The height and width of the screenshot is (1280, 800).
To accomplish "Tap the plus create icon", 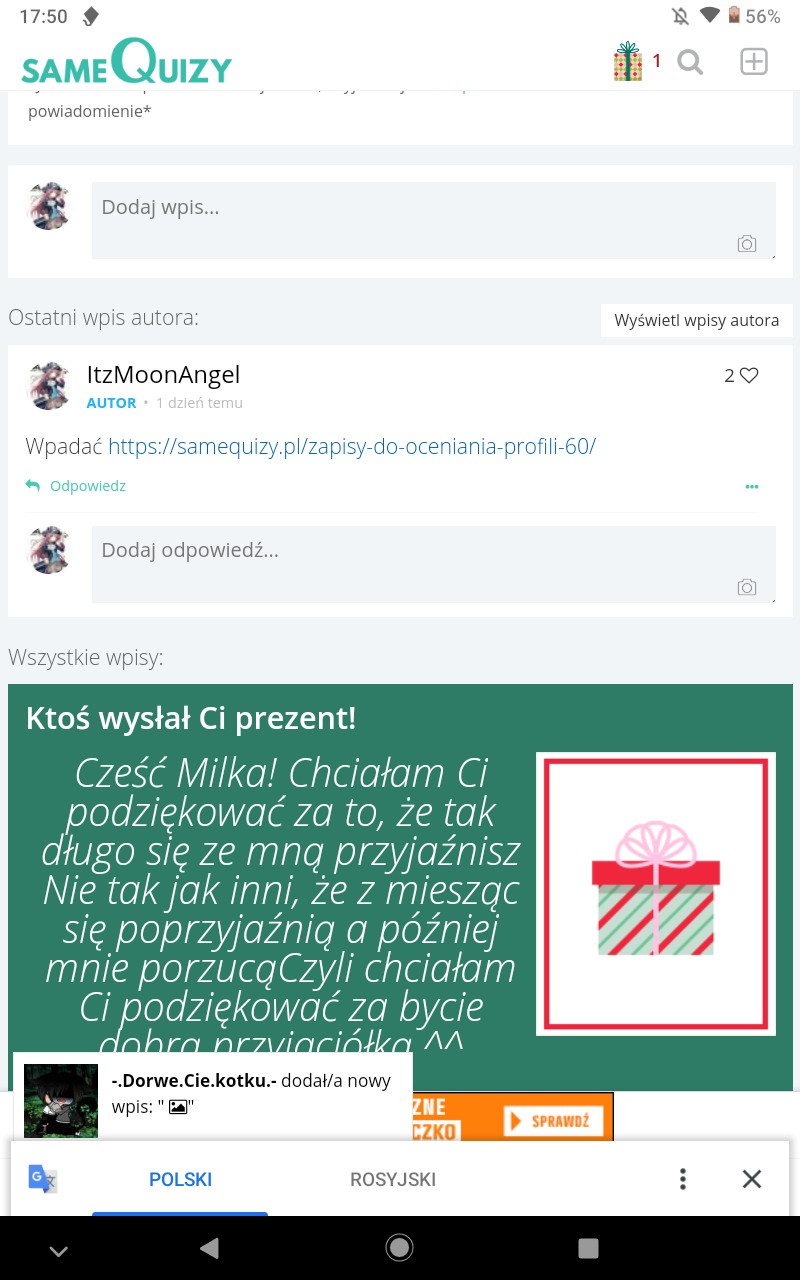I will pyautogui.click(x=753, y=62).
